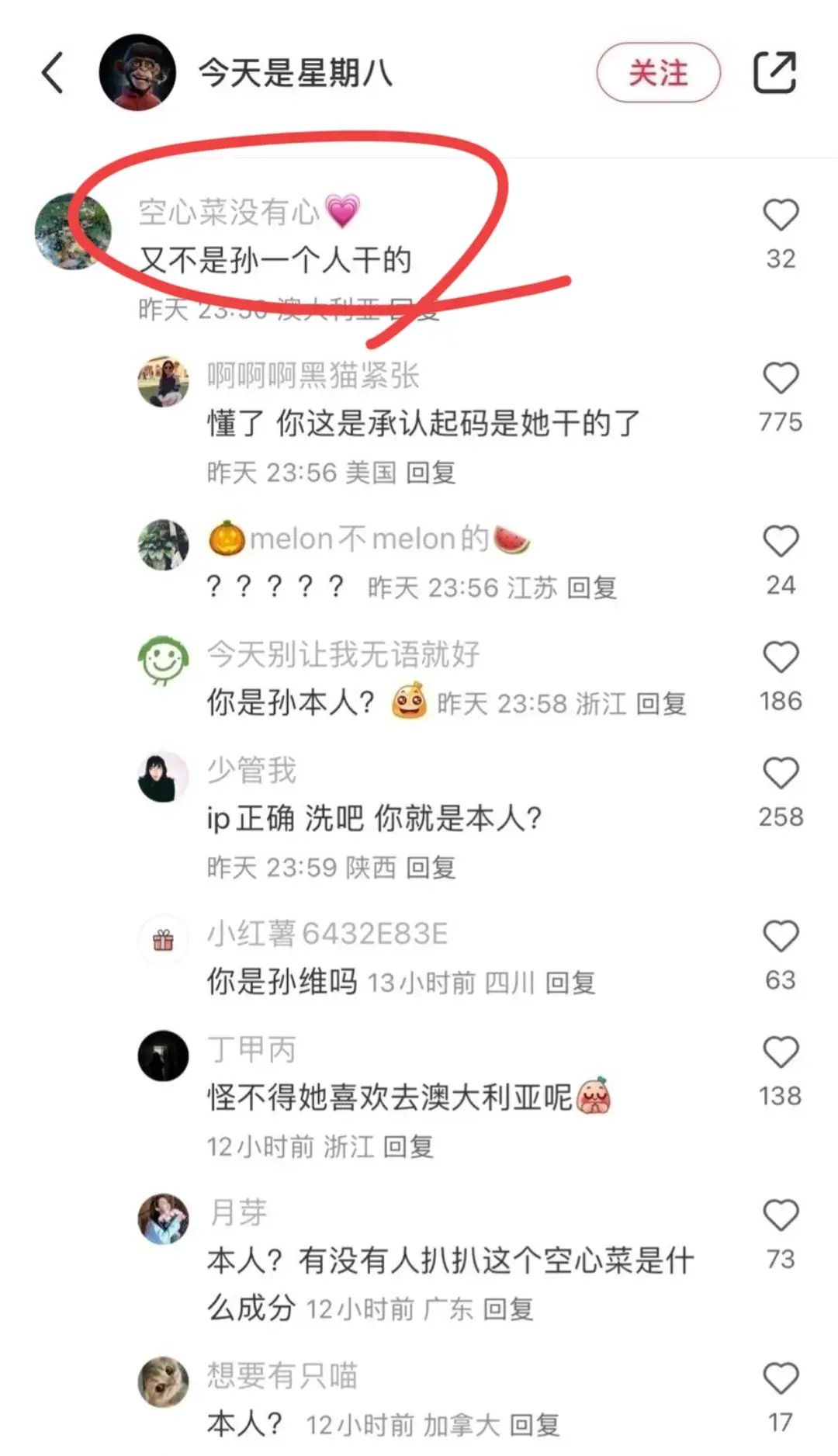Like 月芽's comment
This screenshot has height=1456, width=838.
click(x=780, y=1216)
